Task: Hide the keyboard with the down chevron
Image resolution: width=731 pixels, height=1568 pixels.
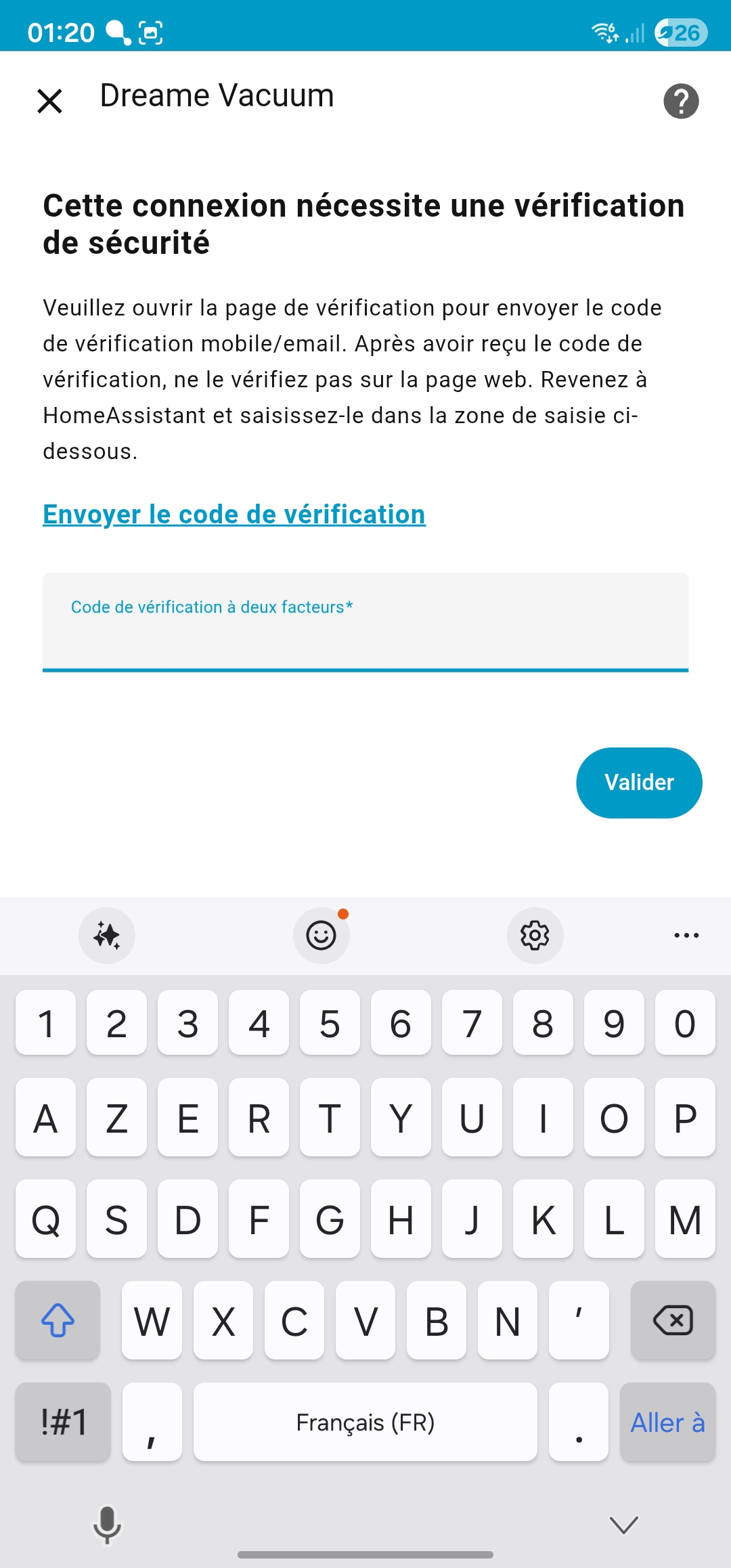Action: (x=623, y=1525)
